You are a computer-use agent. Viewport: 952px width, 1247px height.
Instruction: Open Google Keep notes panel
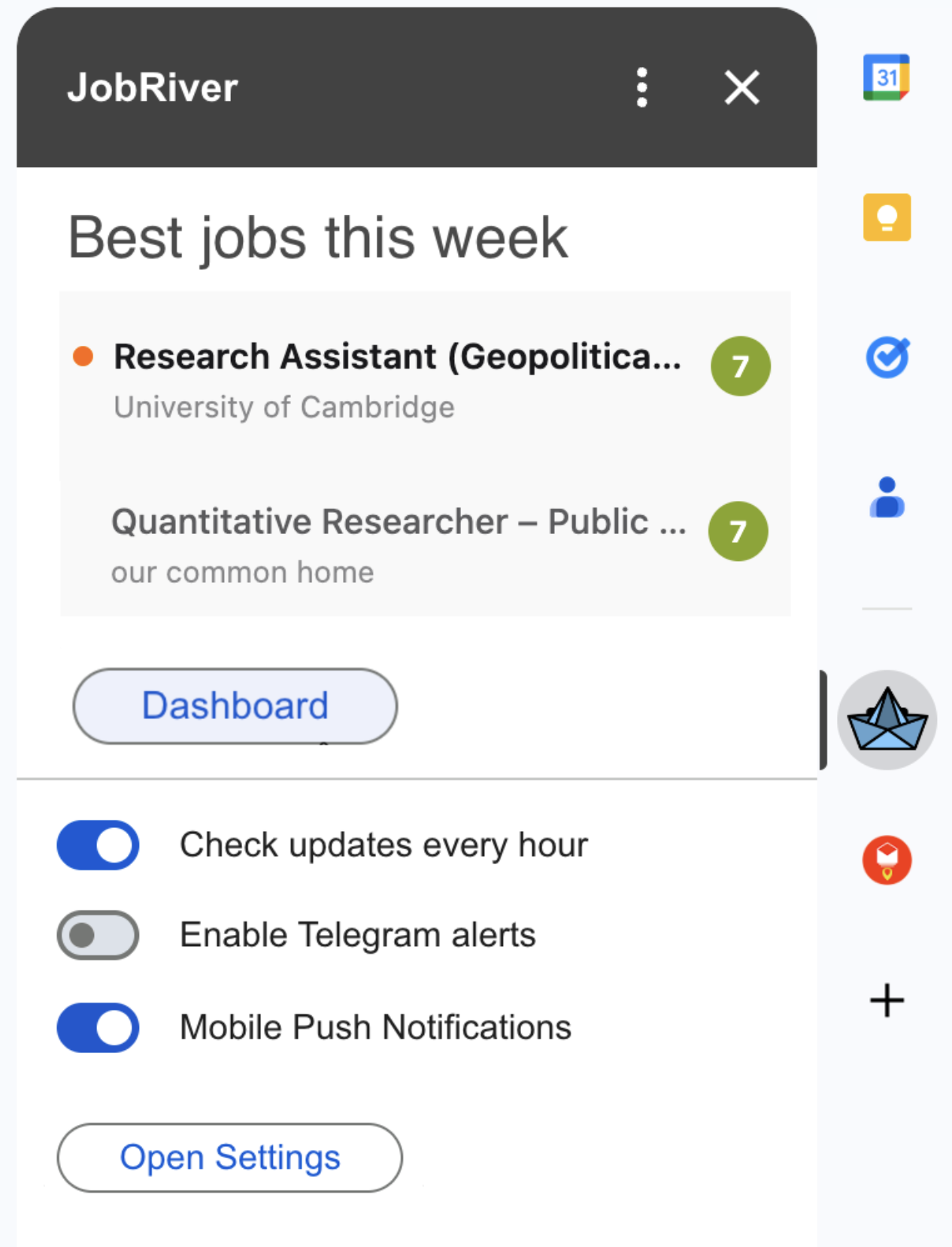click(x=887, y=217)
